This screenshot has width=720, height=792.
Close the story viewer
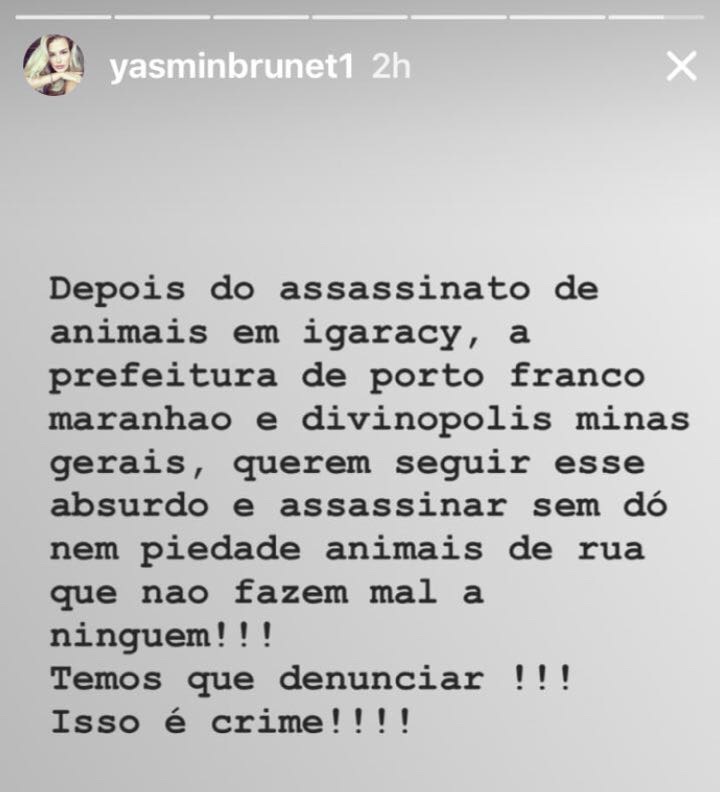click(682, 66)
